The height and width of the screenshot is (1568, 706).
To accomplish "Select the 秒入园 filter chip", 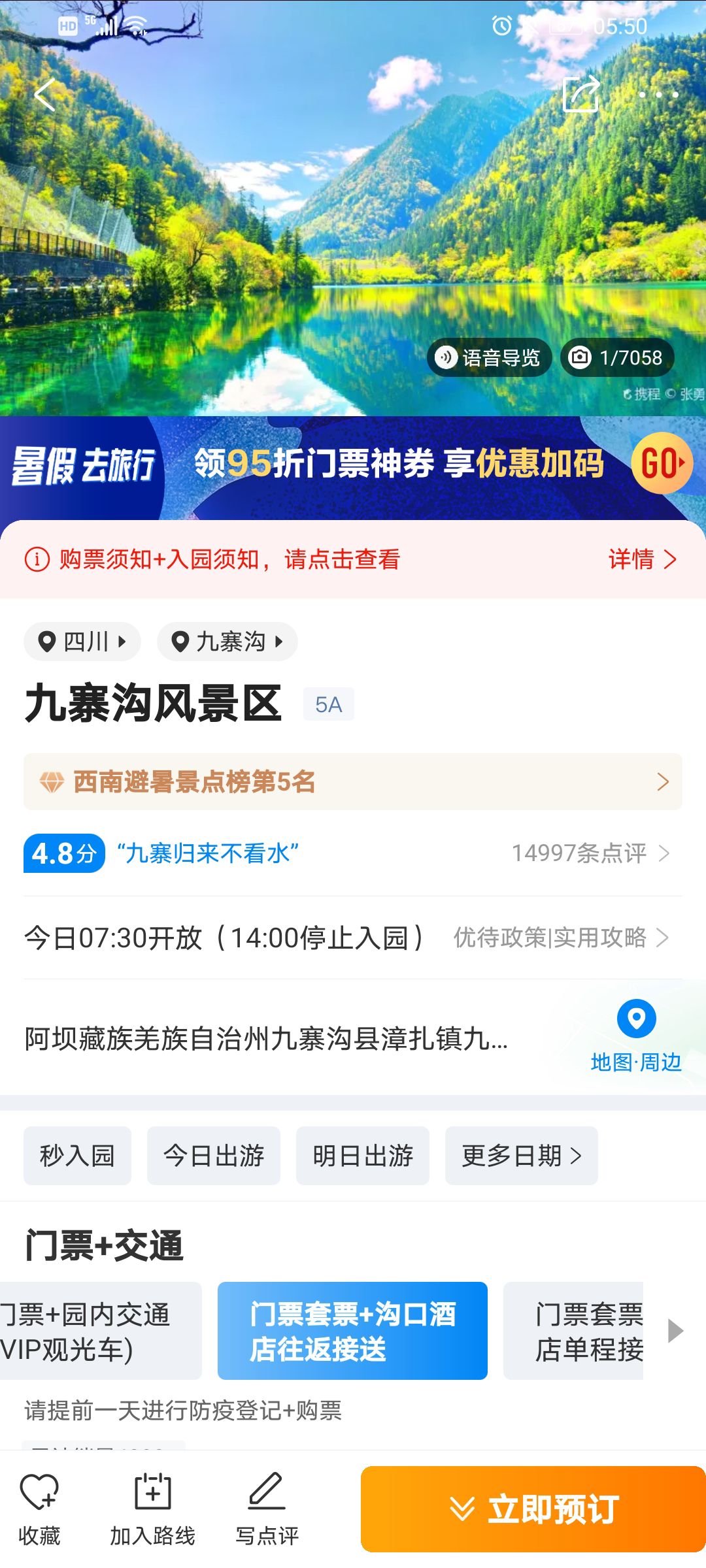I will [77, 1156].
